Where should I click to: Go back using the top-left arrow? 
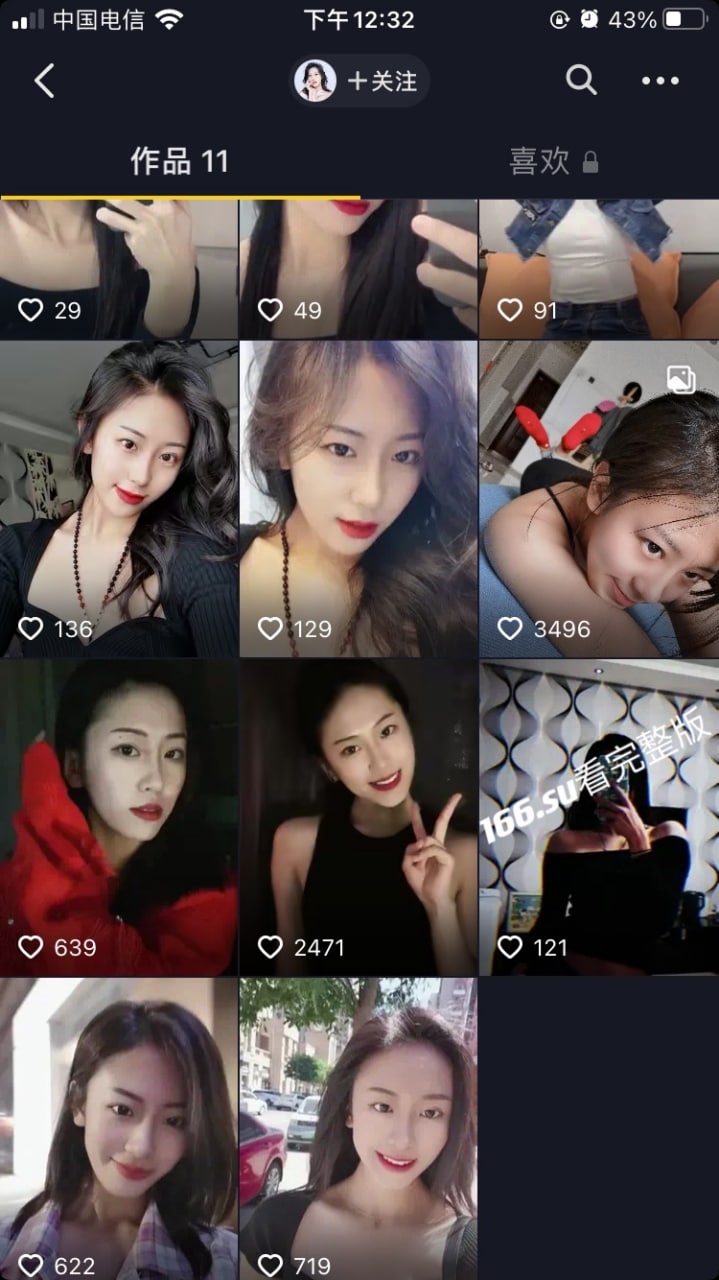click(x=44, y=81)
